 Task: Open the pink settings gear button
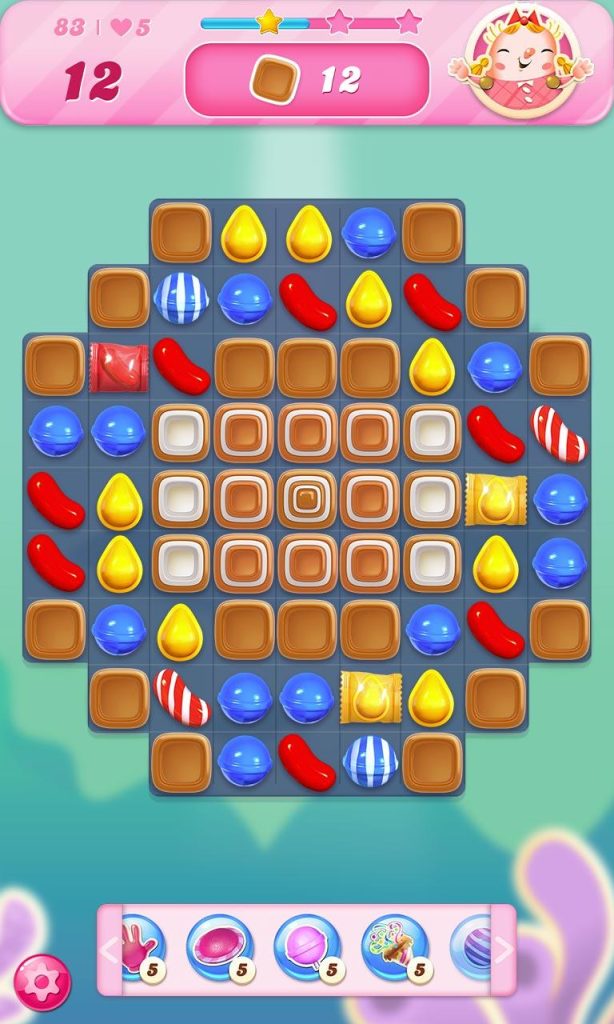click(42, 982)
